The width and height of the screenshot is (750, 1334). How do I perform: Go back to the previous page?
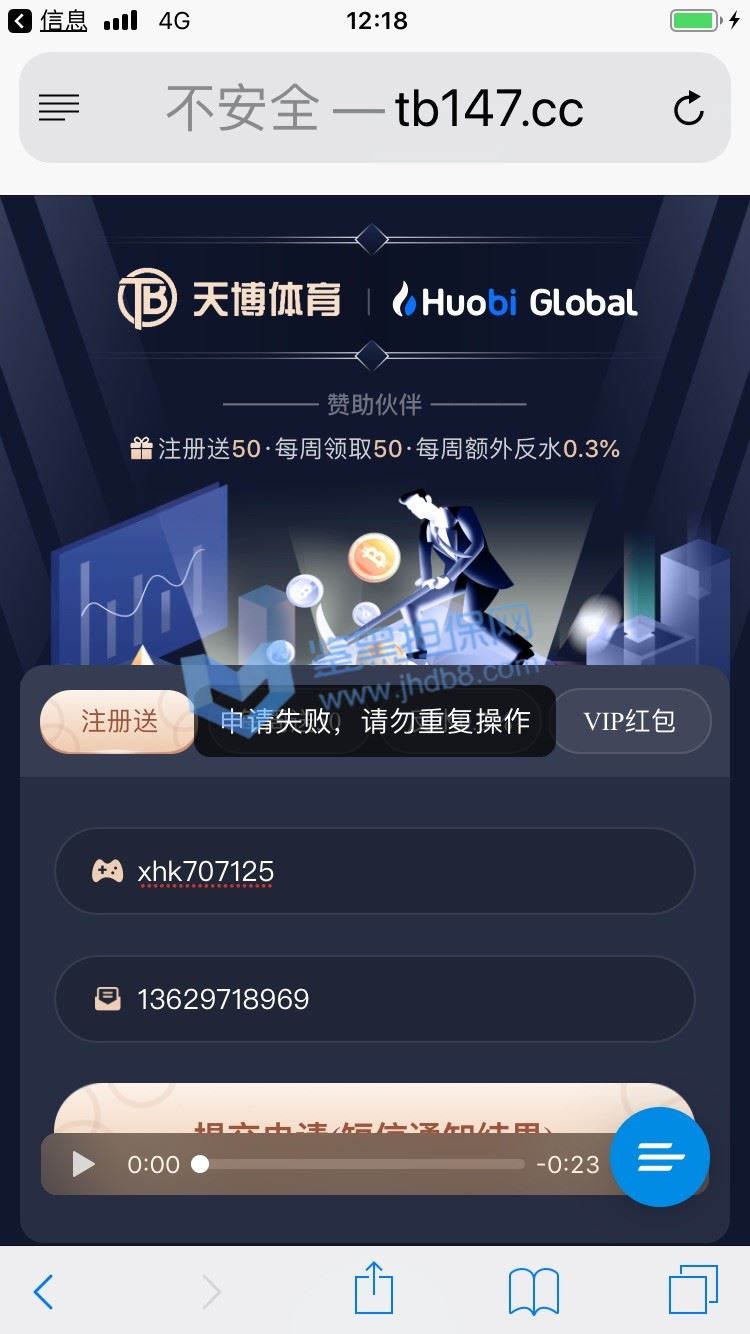pyautogui.click(x=44, y=1292)
